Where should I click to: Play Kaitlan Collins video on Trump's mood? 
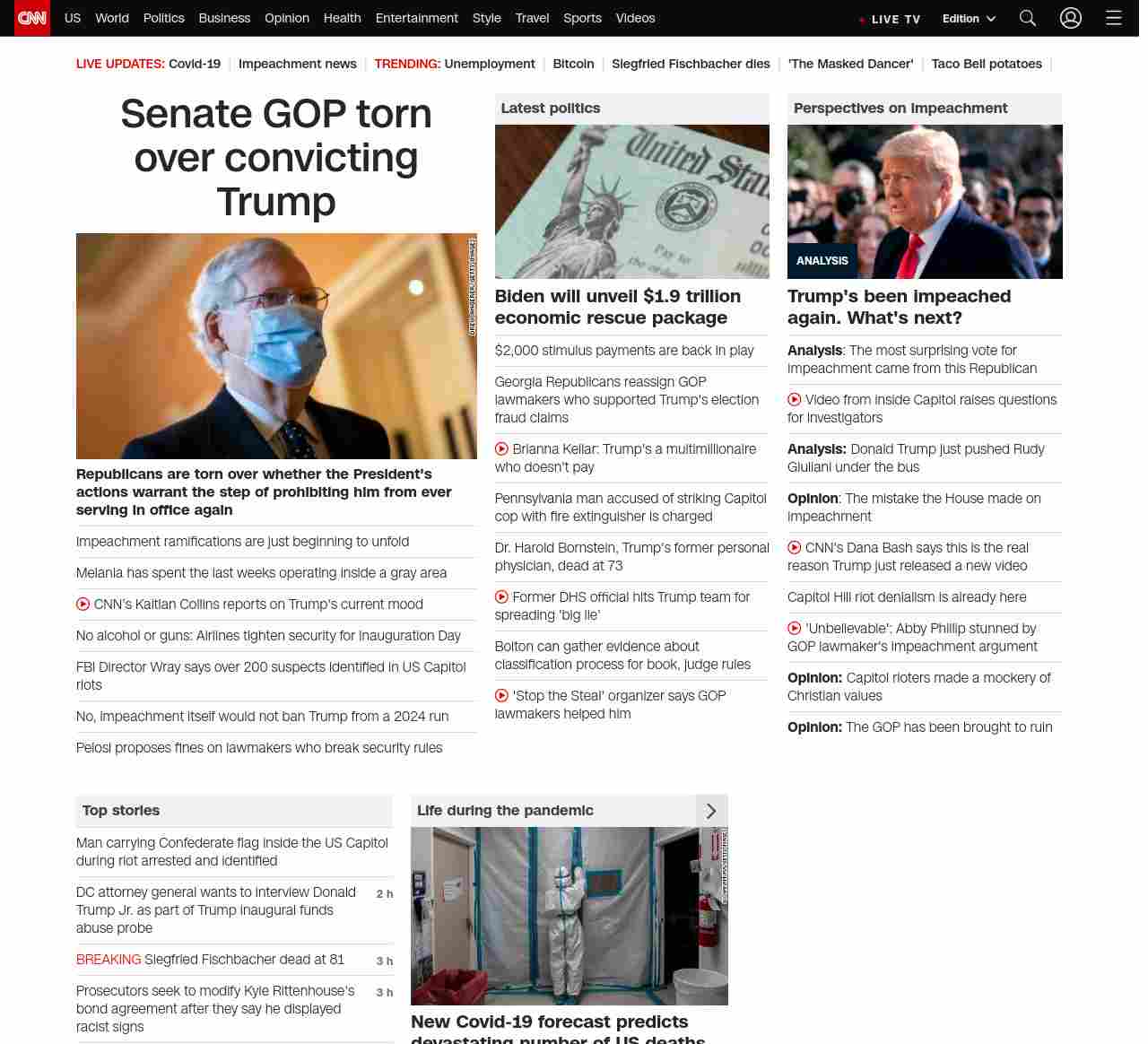(x=257, y=604)
